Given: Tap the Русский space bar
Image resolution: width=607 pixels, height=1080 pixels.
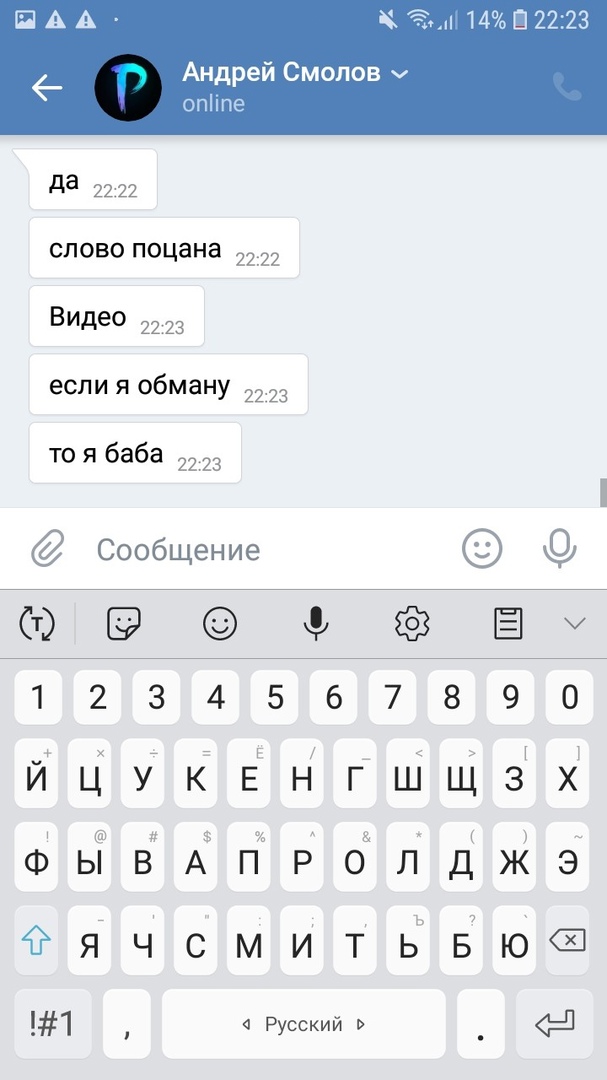Looking at the screenshot, I should click(x=304, y=1024).
